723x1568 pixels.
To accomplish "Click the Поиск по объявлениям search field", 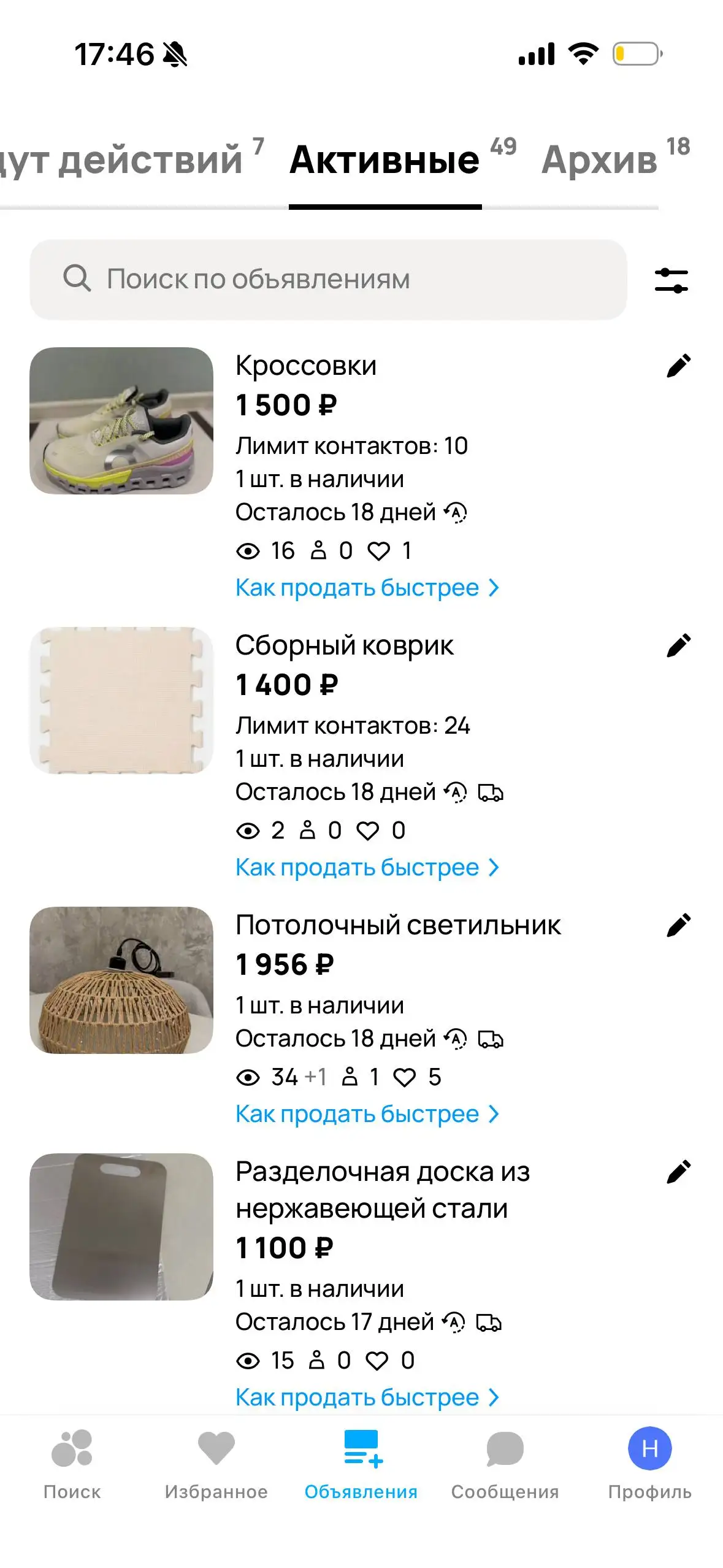I will pyautogui.click(x=331, y=280).
